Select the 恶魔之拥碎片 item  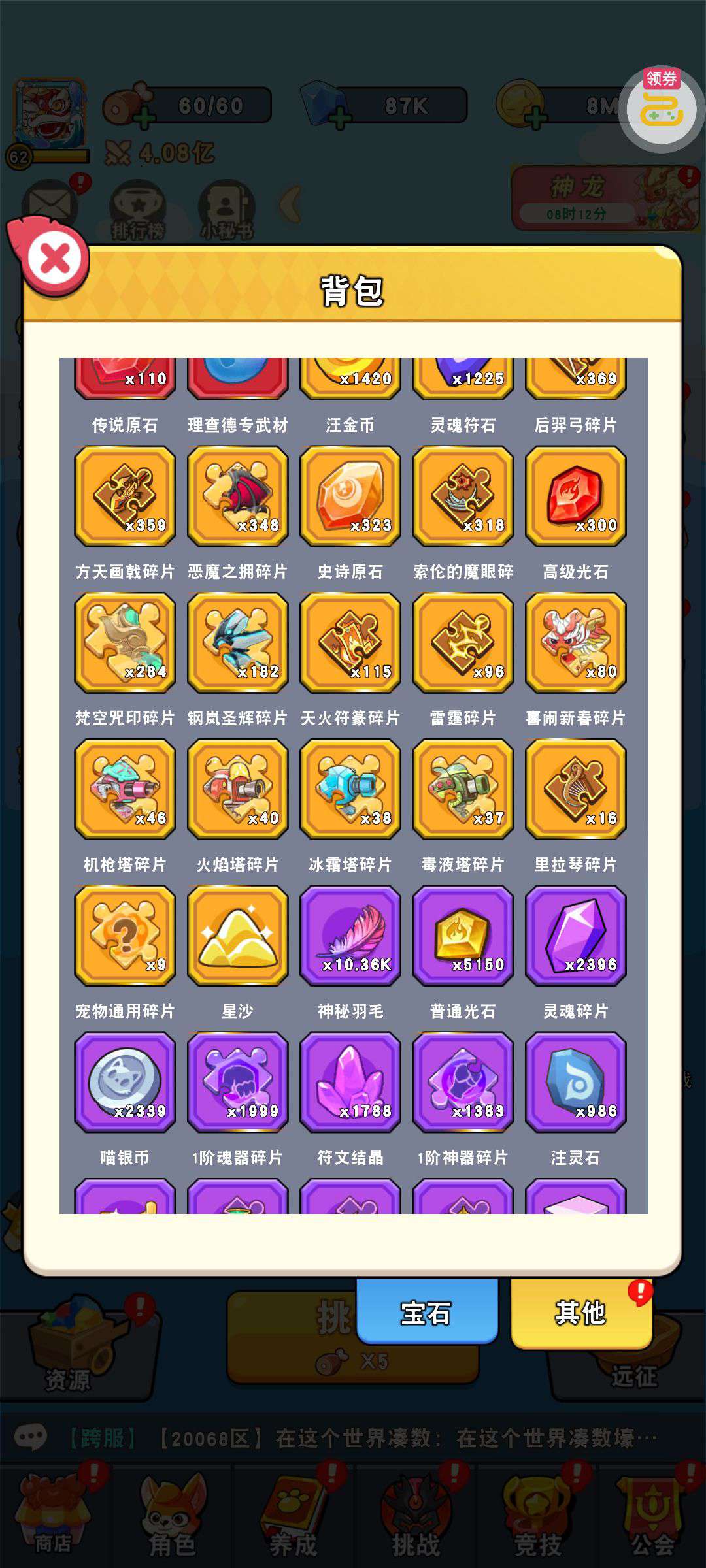[237, 496]
